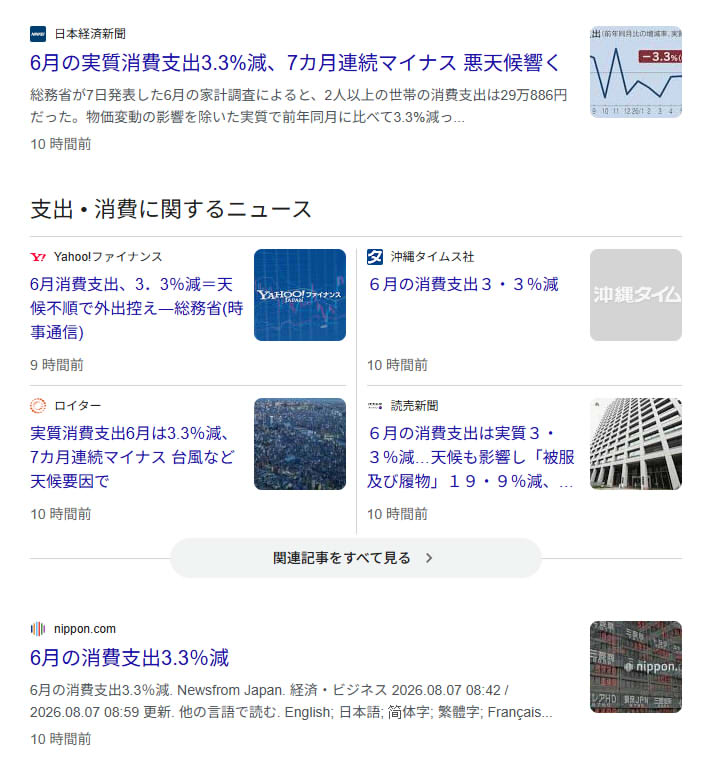Tap the 読売新聞 article's building thumbnail
710x763 pixels.
636,444
